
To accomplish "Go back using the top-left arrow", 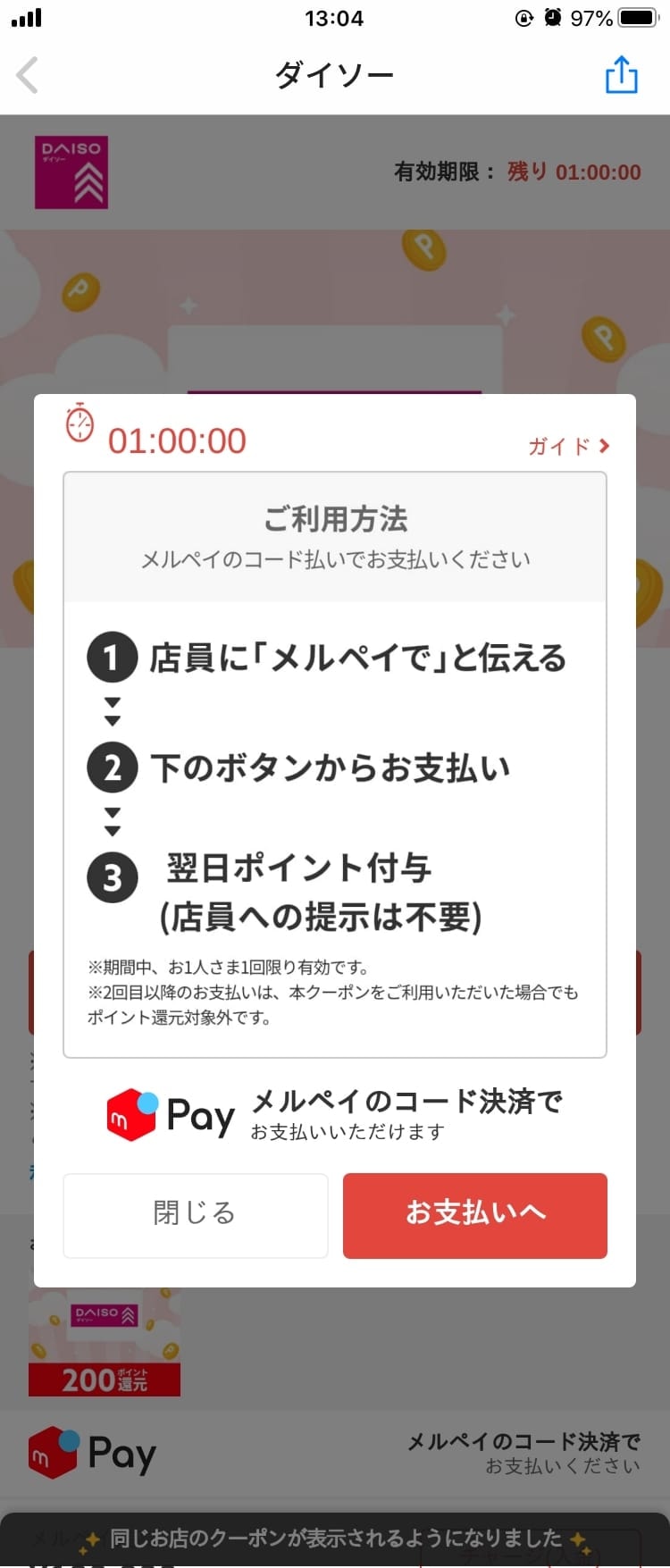I will (29, 75).
